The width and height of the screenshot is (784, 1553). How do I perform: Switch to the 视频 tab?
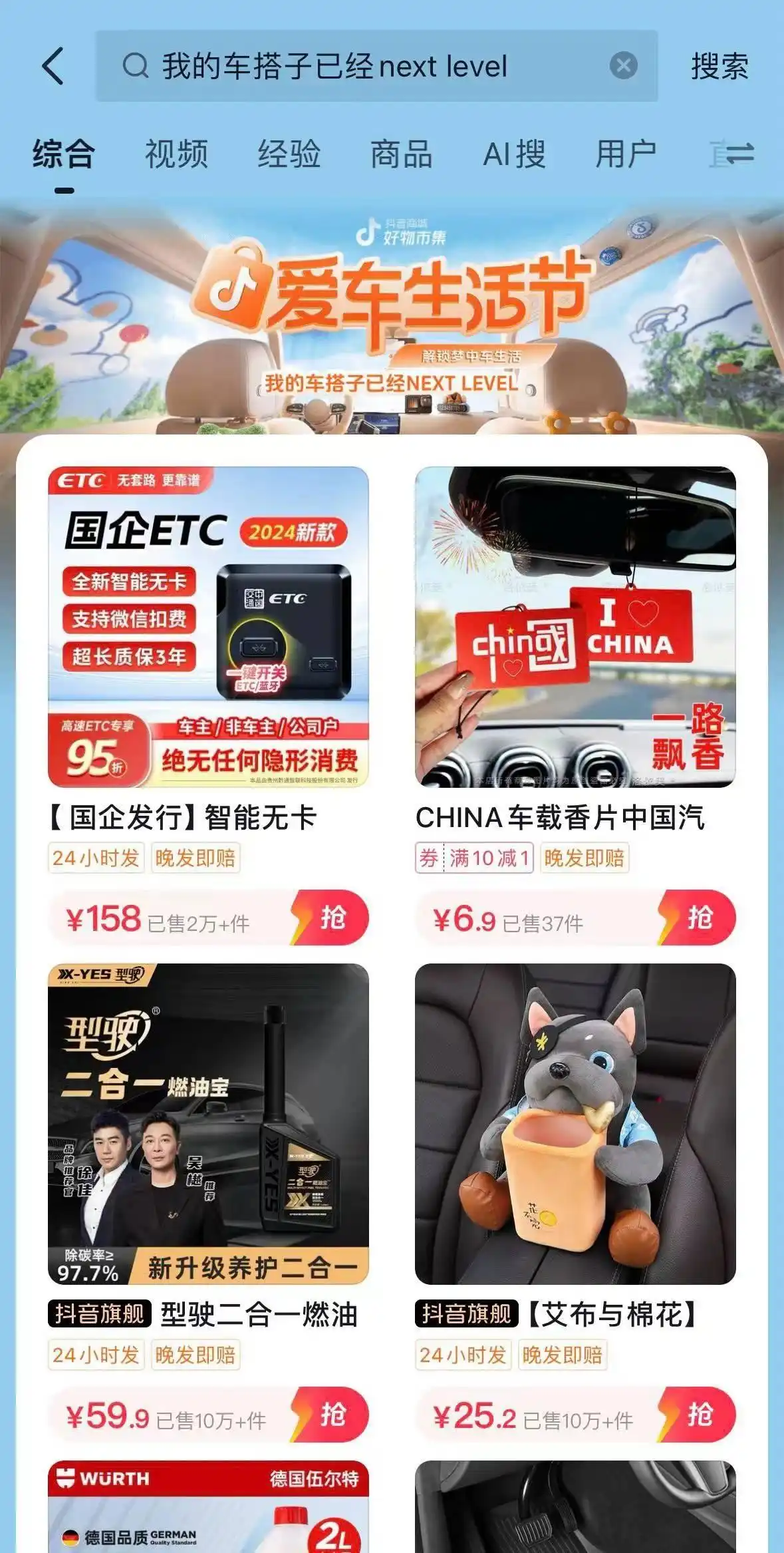pos(176,155)
